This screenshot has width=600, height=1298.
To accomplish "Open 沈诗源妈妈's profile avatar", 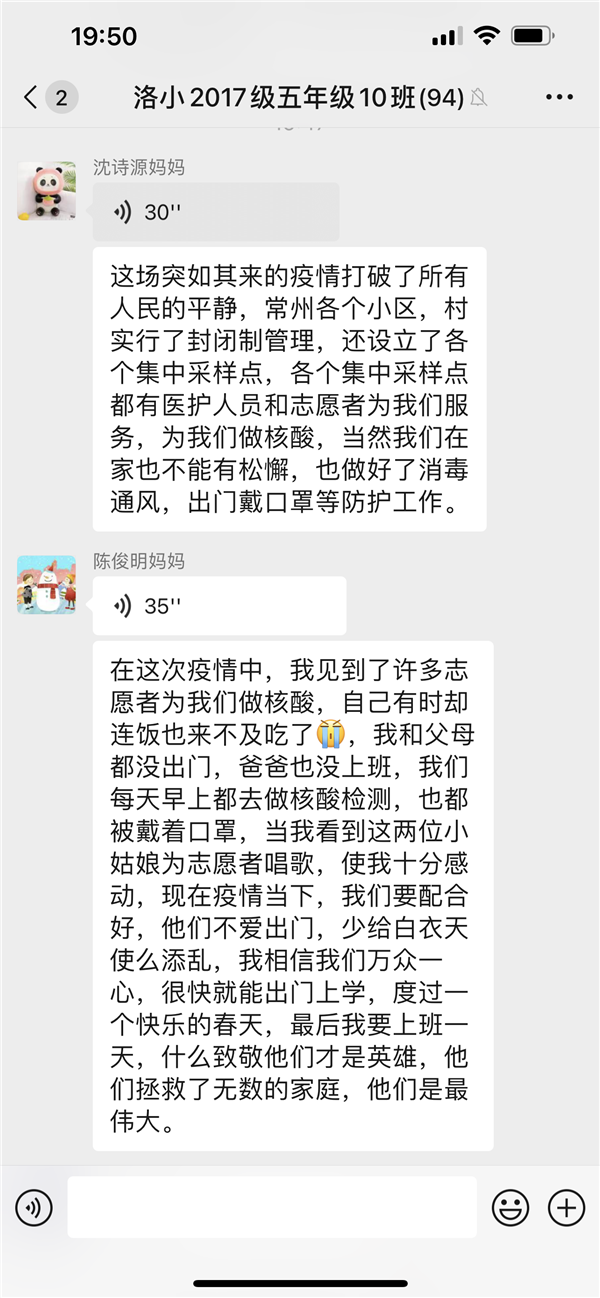I will 46,190.
